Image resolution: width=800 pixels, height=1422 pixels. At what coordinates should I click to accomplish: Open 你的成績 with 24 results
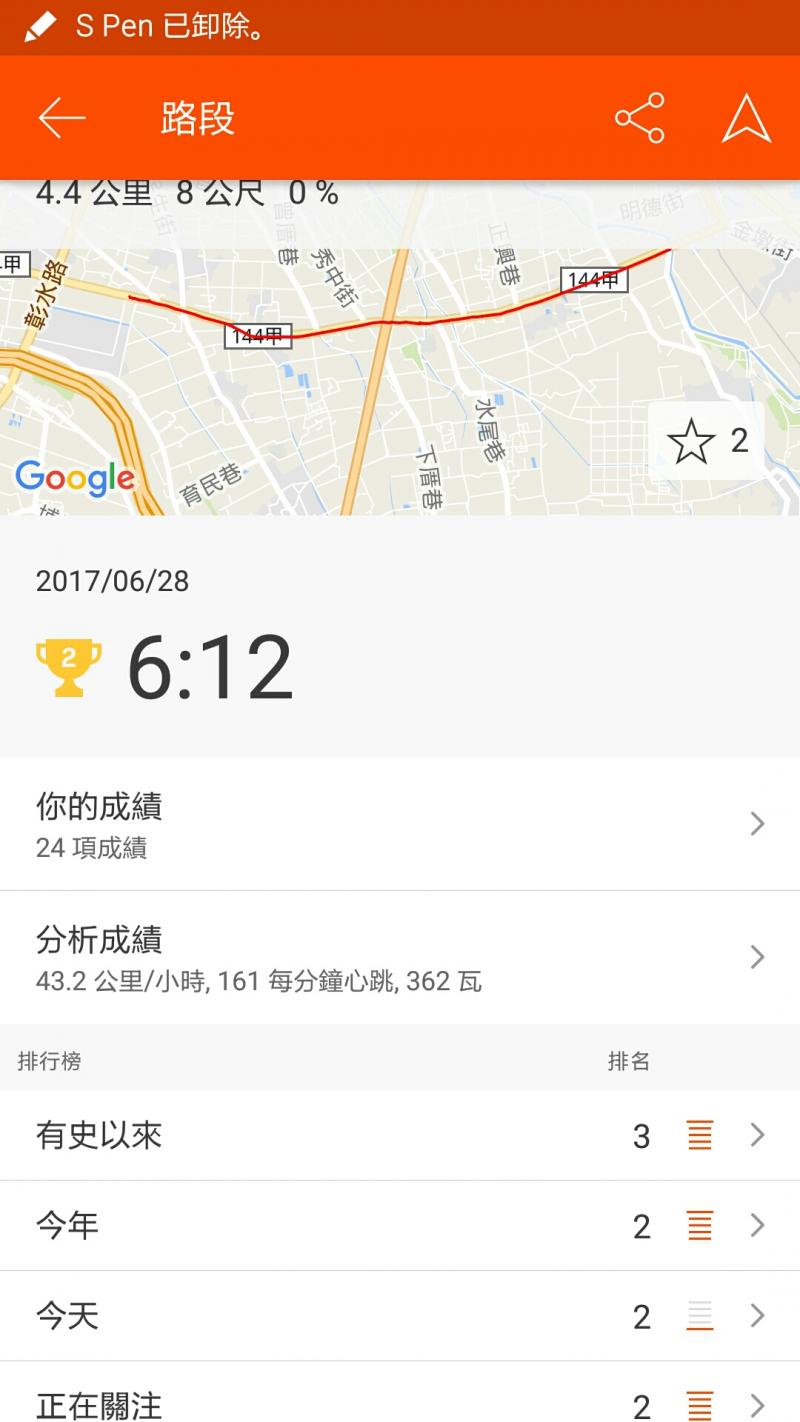400,824
